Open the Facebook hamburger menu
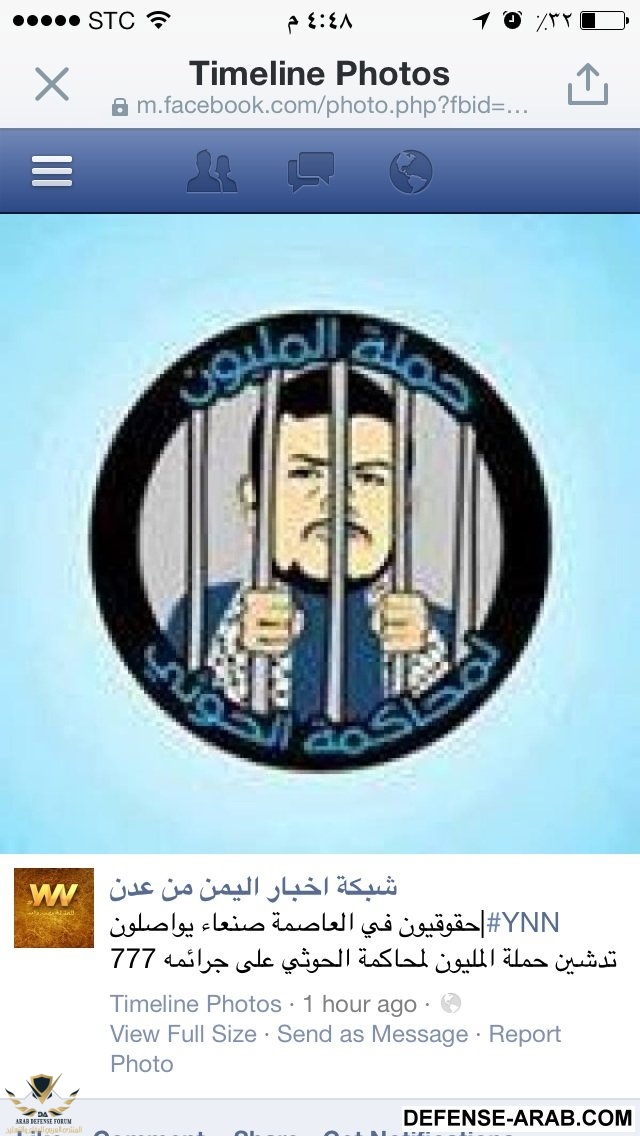The width and height of the screenshot is (640, 1136). tap(52, 172)
